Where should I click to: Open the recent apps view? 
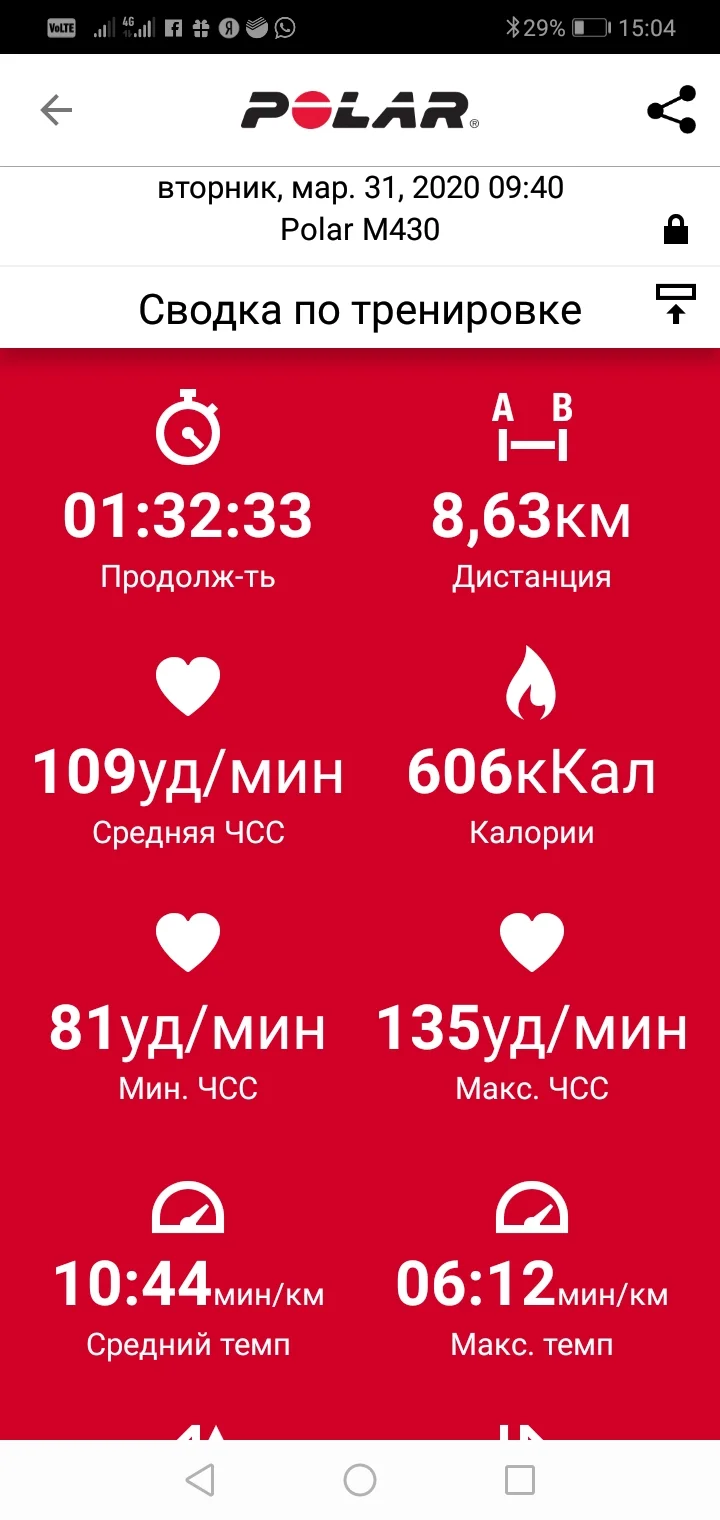coord(520,1480)
